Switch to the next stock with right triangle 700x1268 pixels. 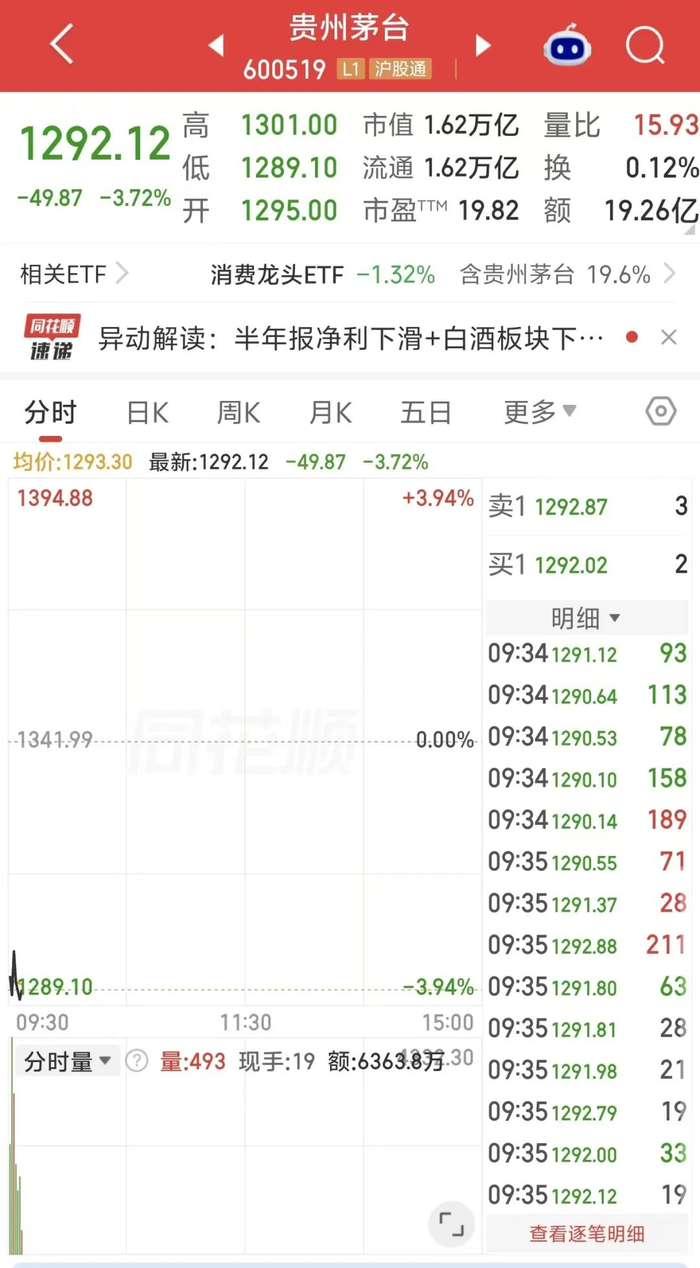coord(483,46)
